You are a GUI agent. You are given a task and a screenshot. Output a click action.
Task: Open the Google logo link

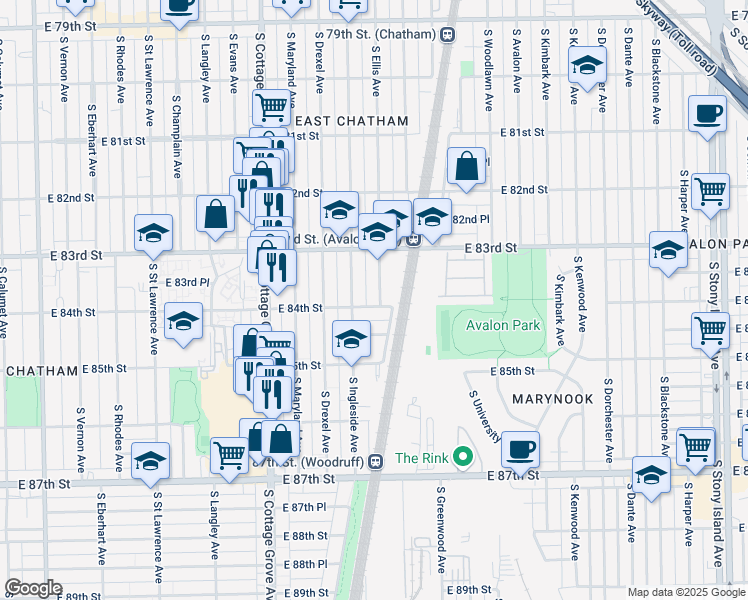[33, 588]
